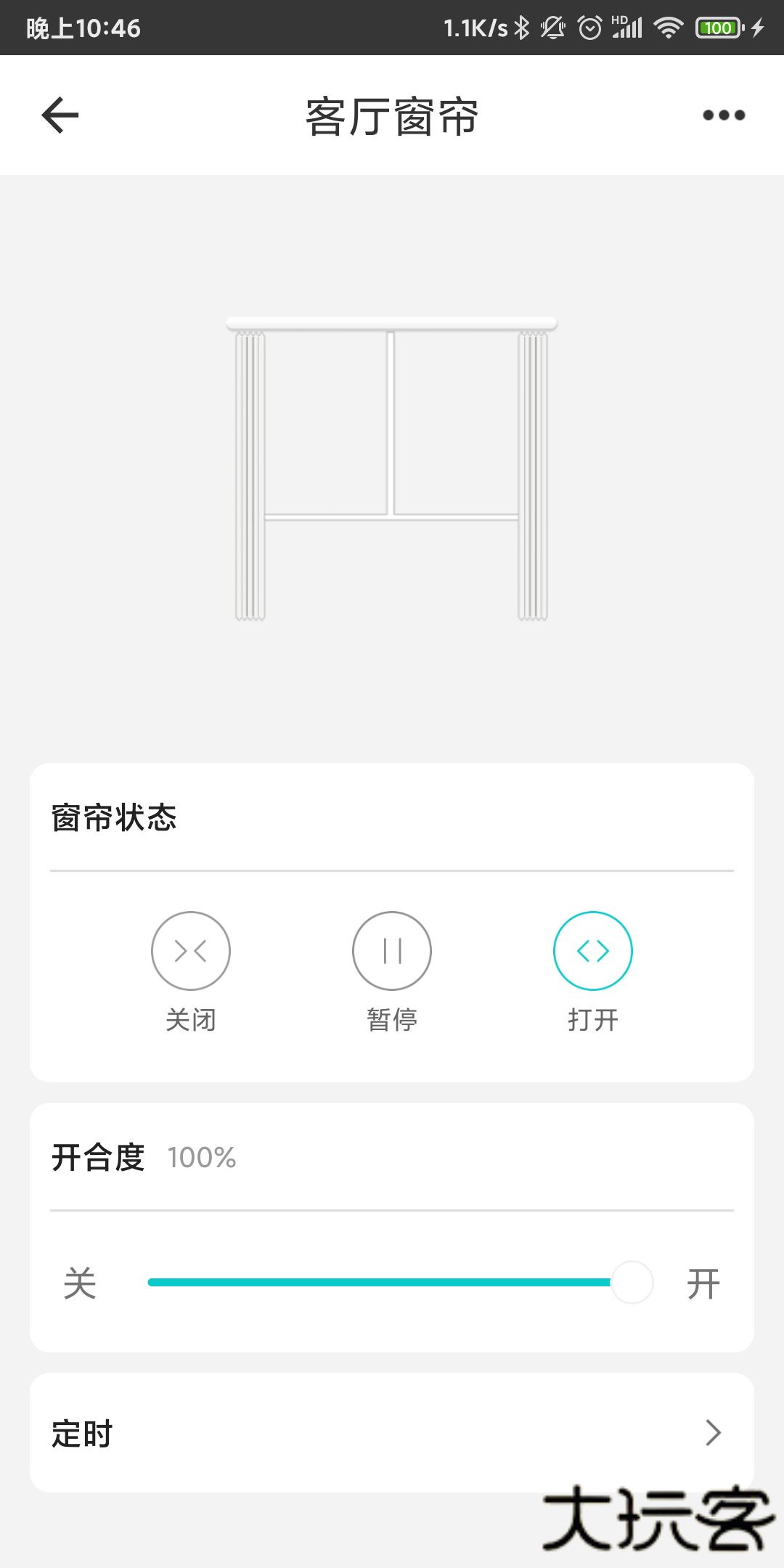Tap the pause curtain icon
The height and width of the screenshot is (1568, 784).
[392, 951]
